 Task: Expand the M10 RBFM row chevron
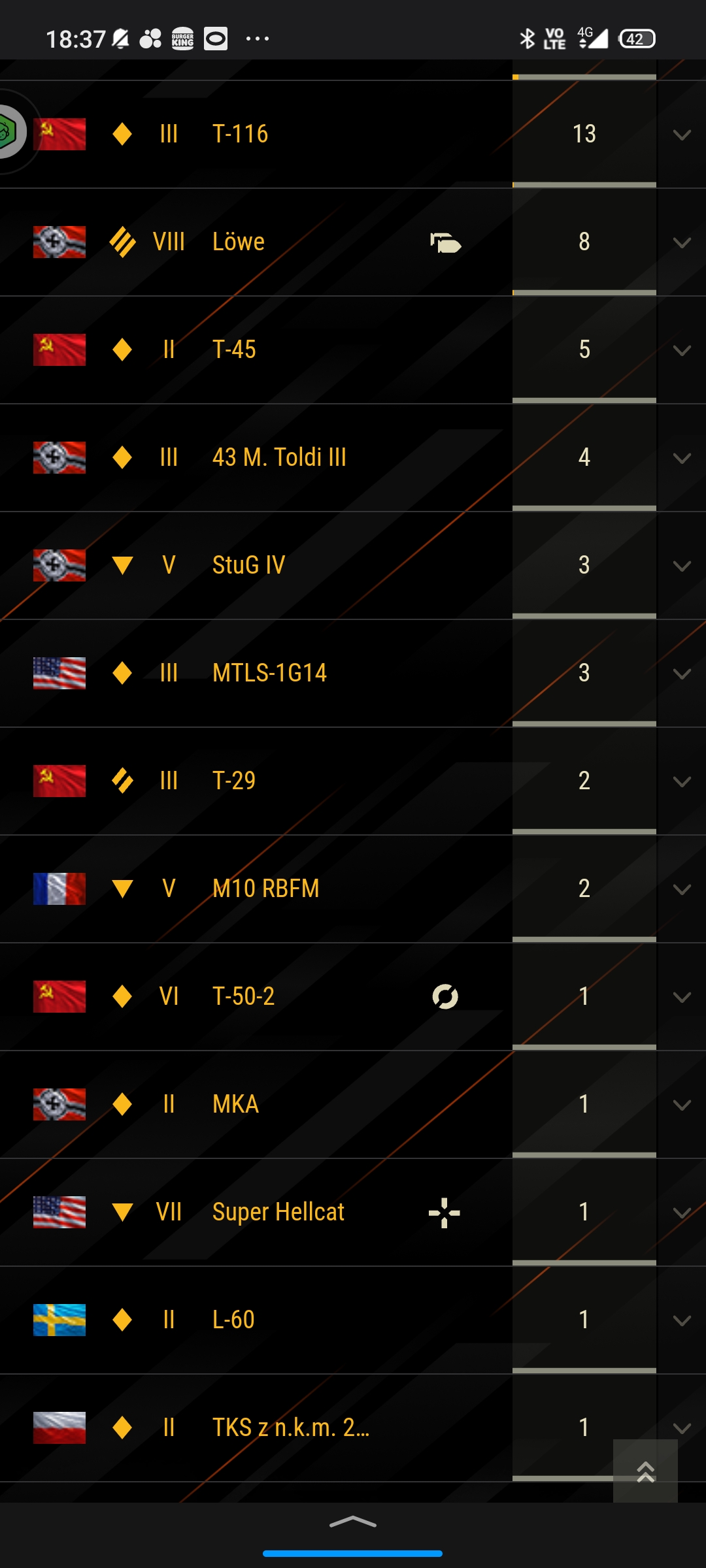coord(682,889)
